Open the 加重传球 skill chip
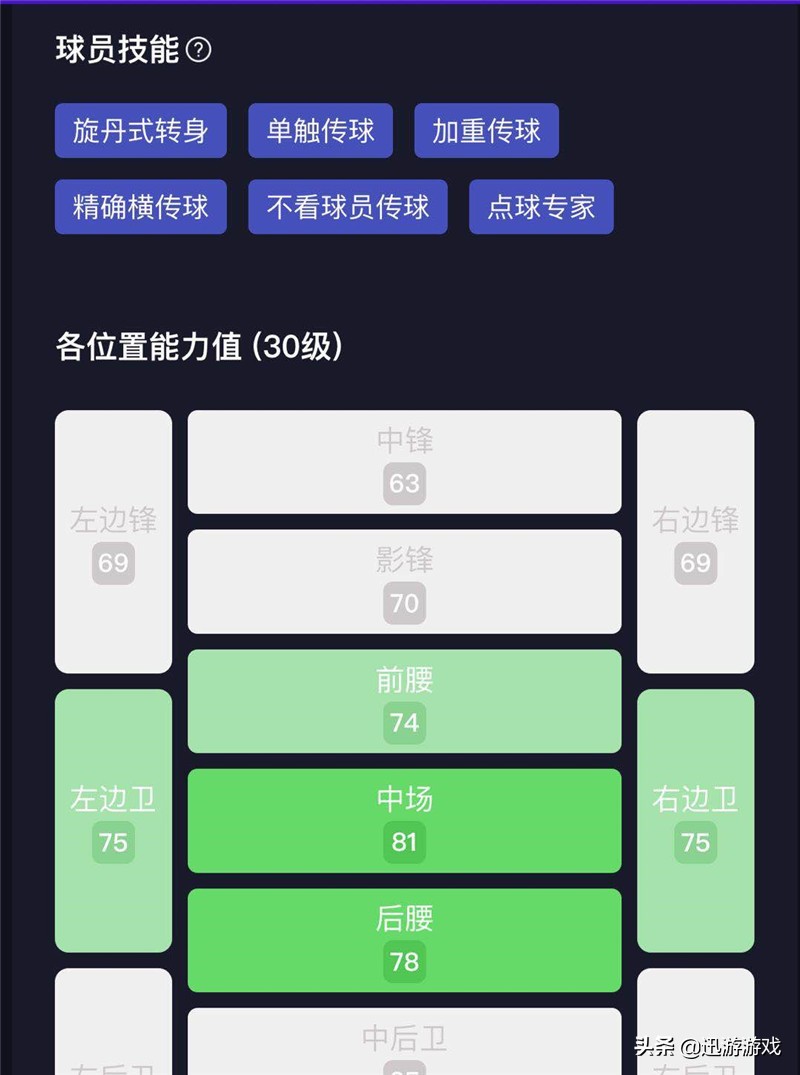The width and height of the screenshot is (800, 1075). coord(486,131)
